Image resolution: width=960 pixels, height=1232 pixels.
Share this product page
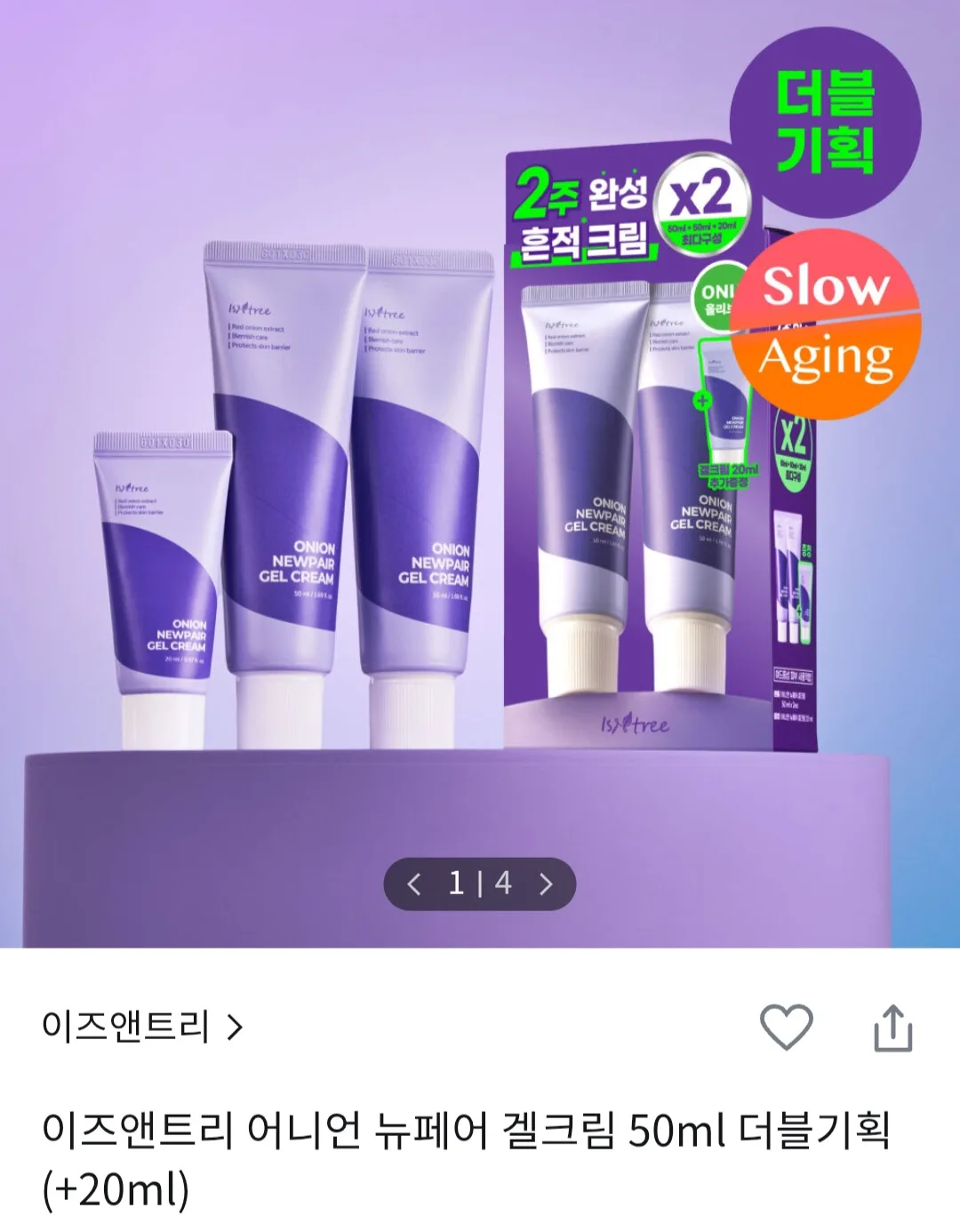tap(892, 1028)
